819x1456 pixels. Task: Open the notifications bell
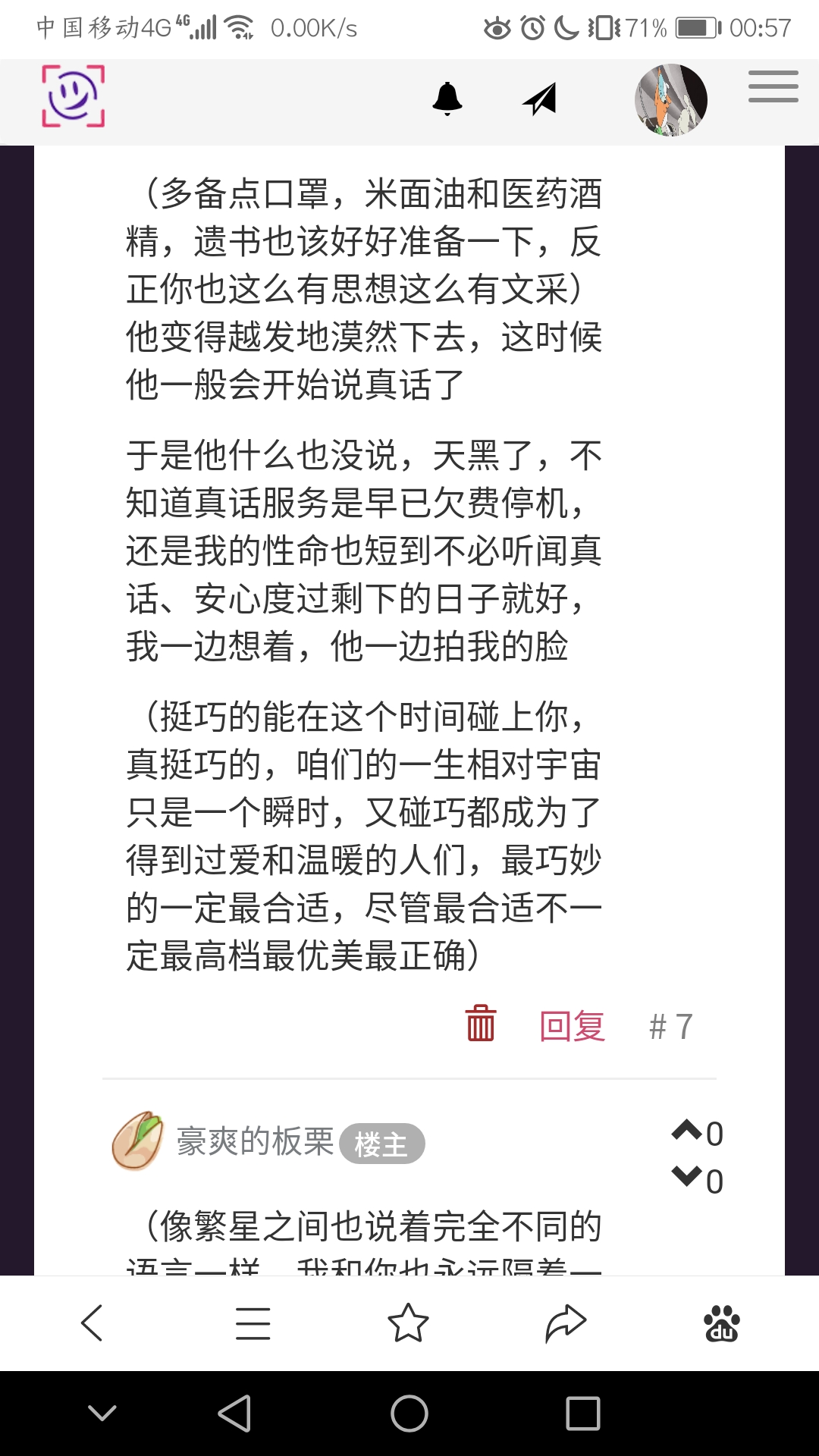(x=447, y=99)
